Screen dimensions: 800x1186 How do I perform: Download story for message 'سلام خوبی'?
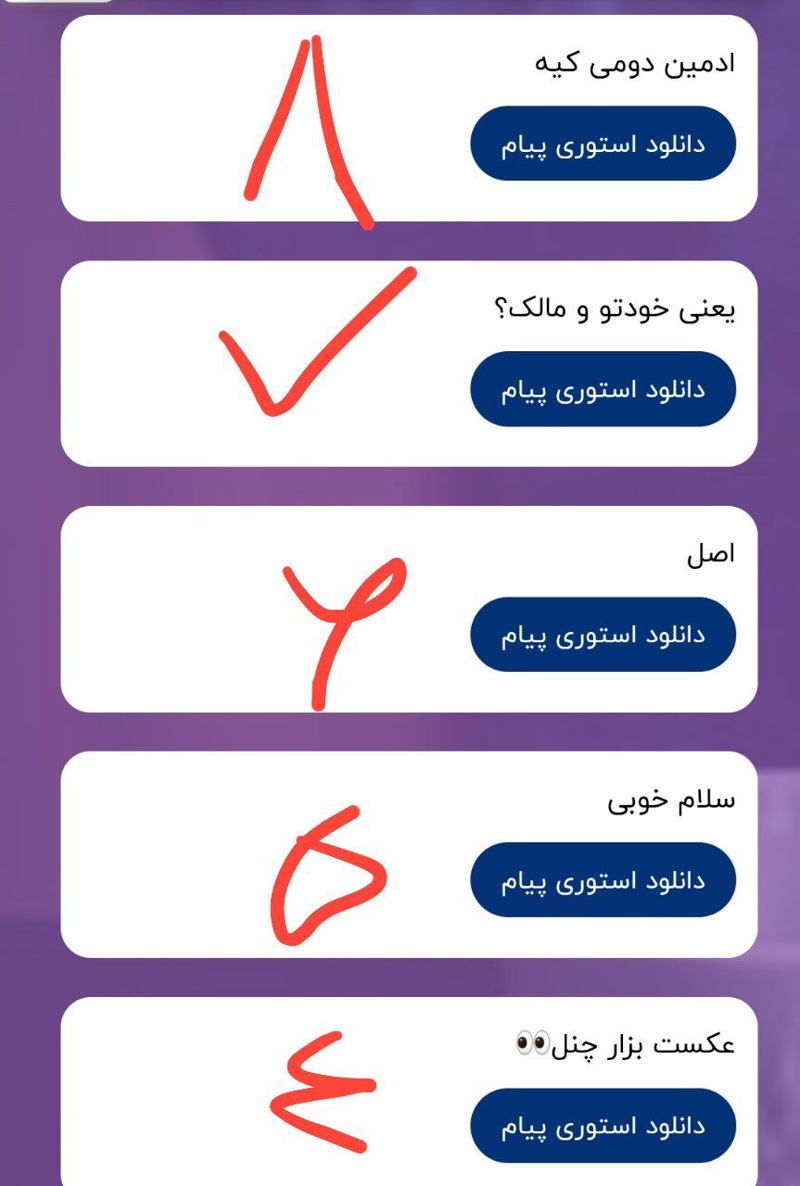603,880
